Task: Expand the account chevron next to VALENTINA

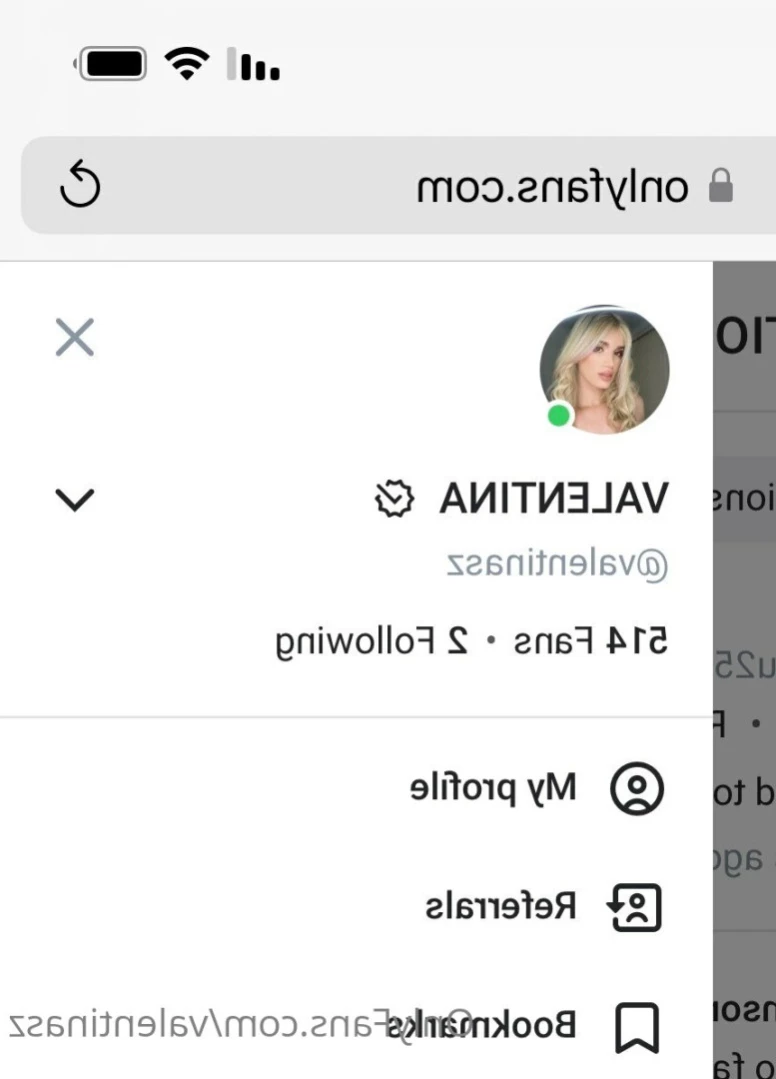Action: (x=74, y=498)
